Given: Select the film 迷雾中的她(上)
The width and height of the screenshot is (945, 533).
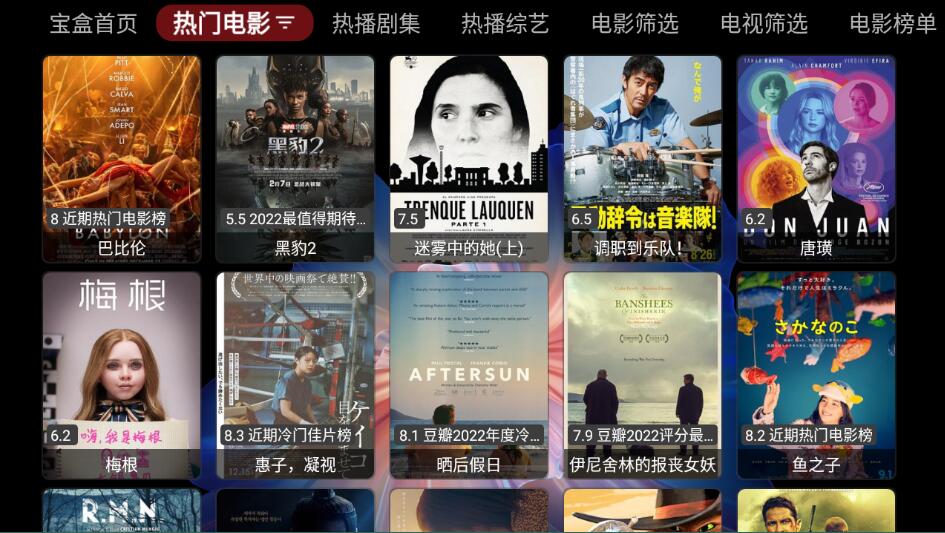Looking at the screenshot, I should click(x=469, y=158).
